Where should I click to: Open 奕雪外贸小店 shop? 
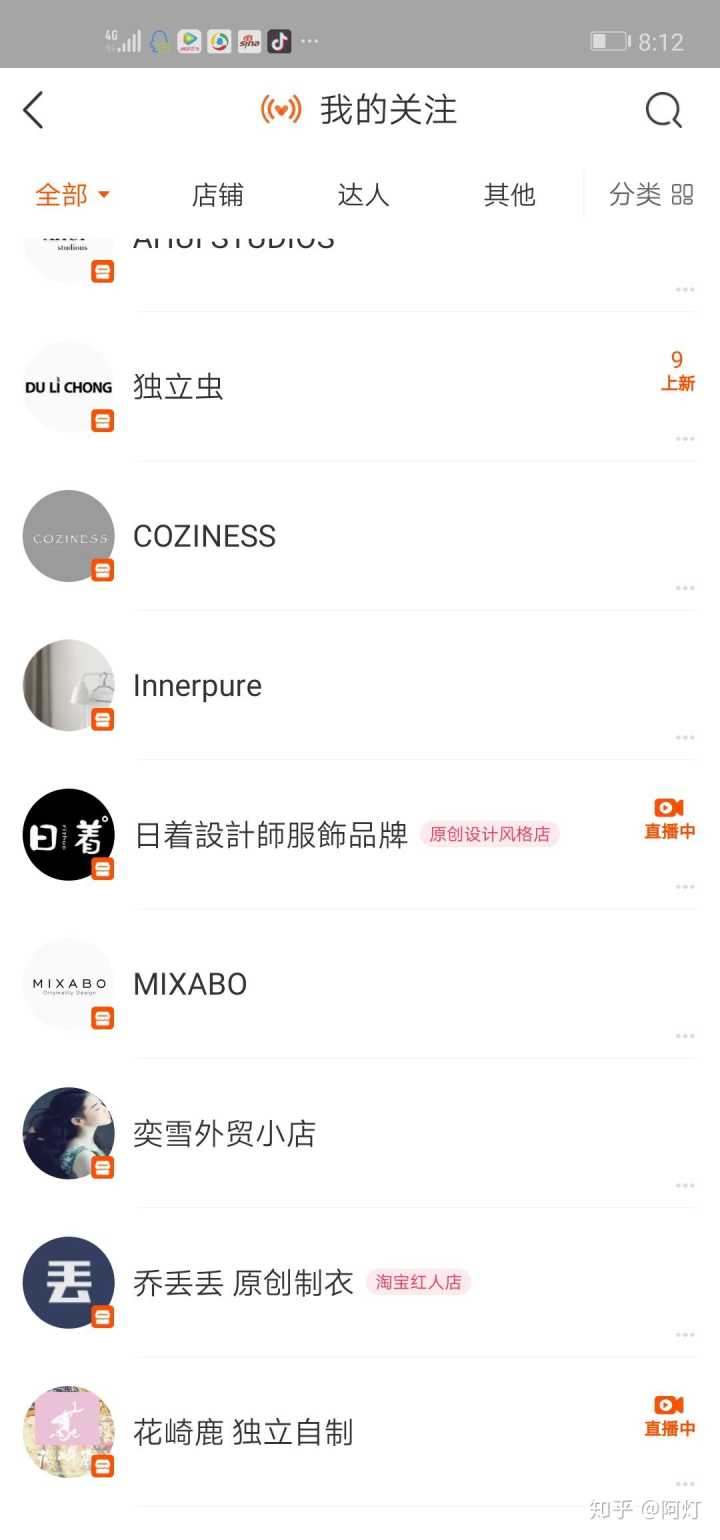pos(224,1133)
